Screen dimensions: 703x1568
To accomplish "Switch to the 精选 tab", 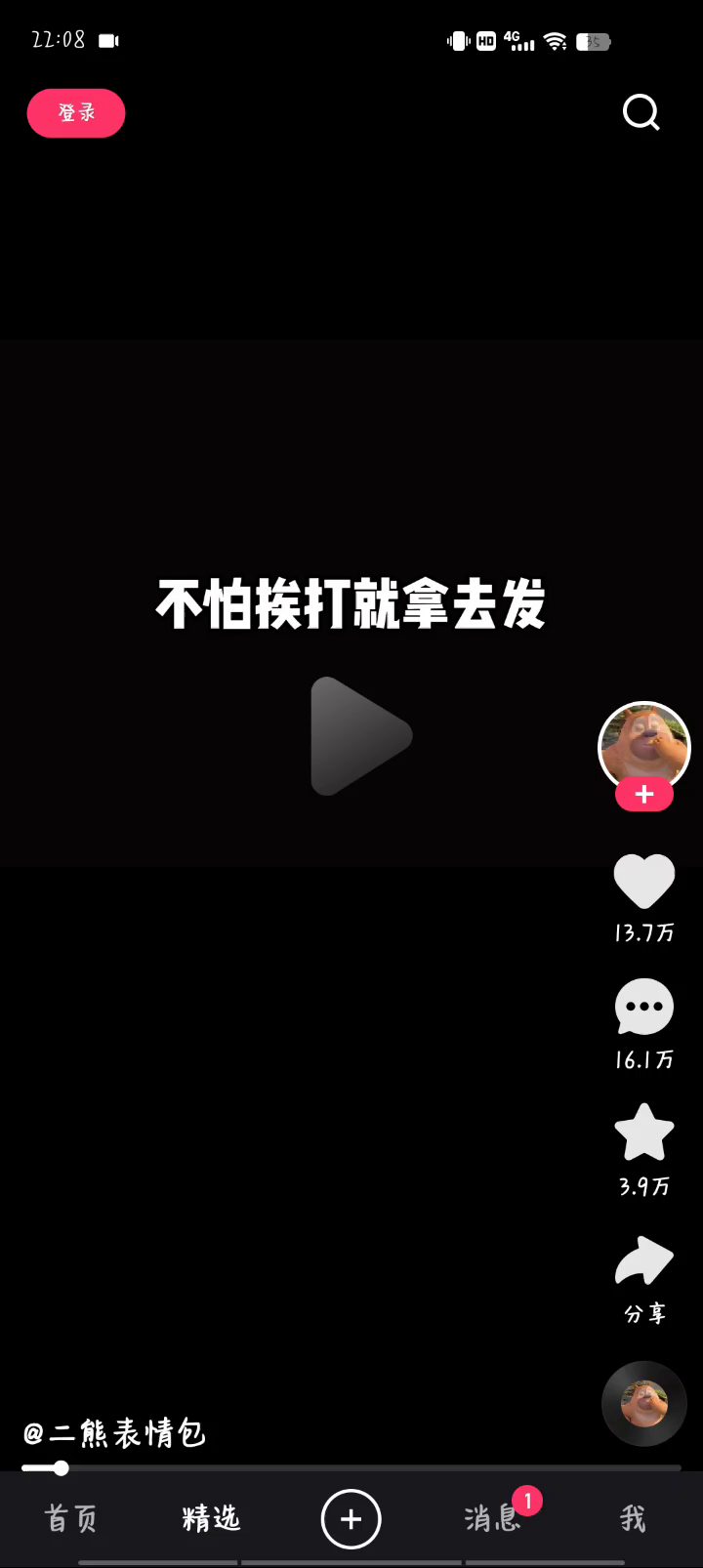I will point(211,1519).
